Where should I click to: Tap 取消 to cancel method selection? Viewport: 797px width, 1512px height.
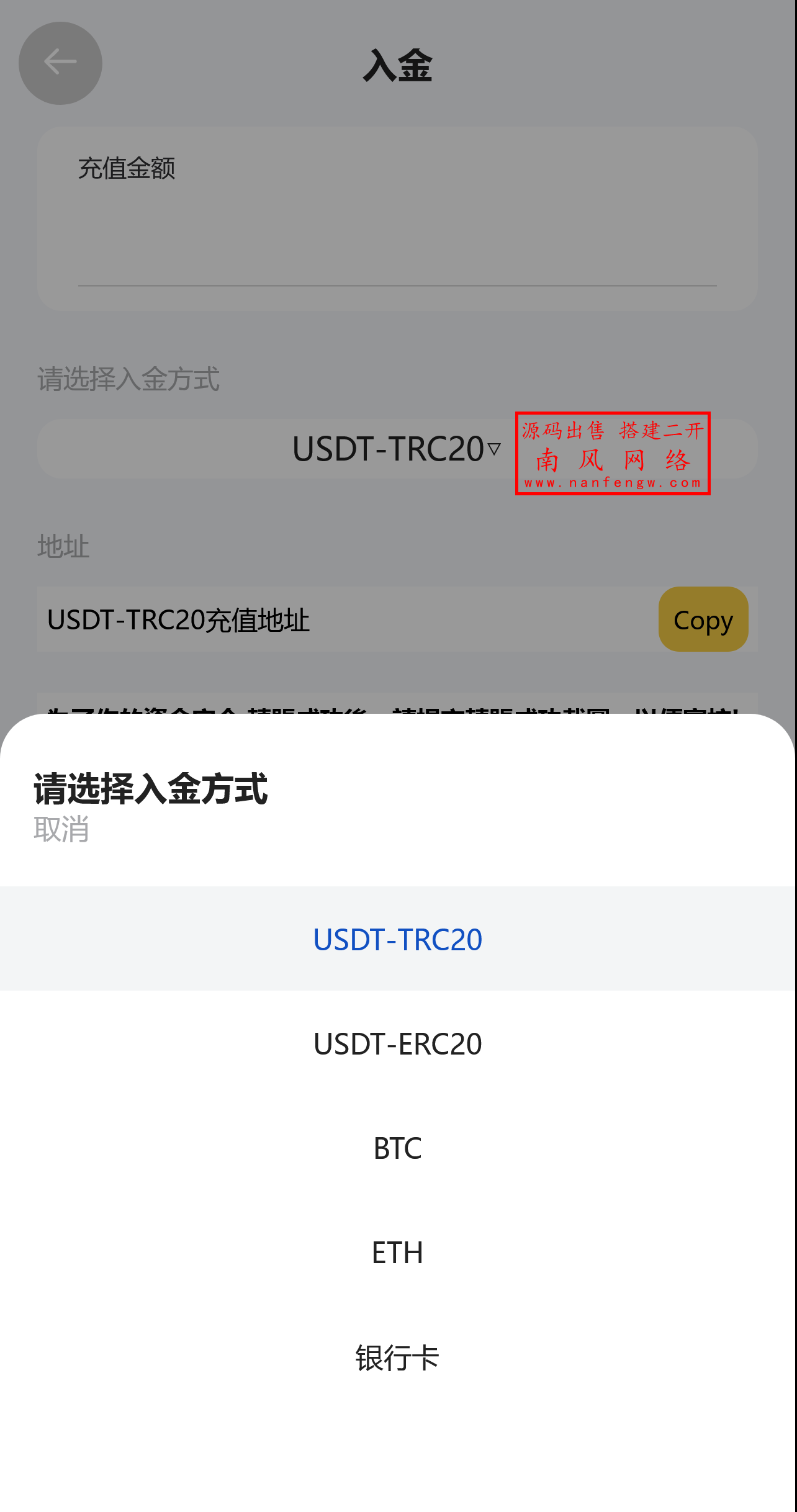(x=61, y=828)
